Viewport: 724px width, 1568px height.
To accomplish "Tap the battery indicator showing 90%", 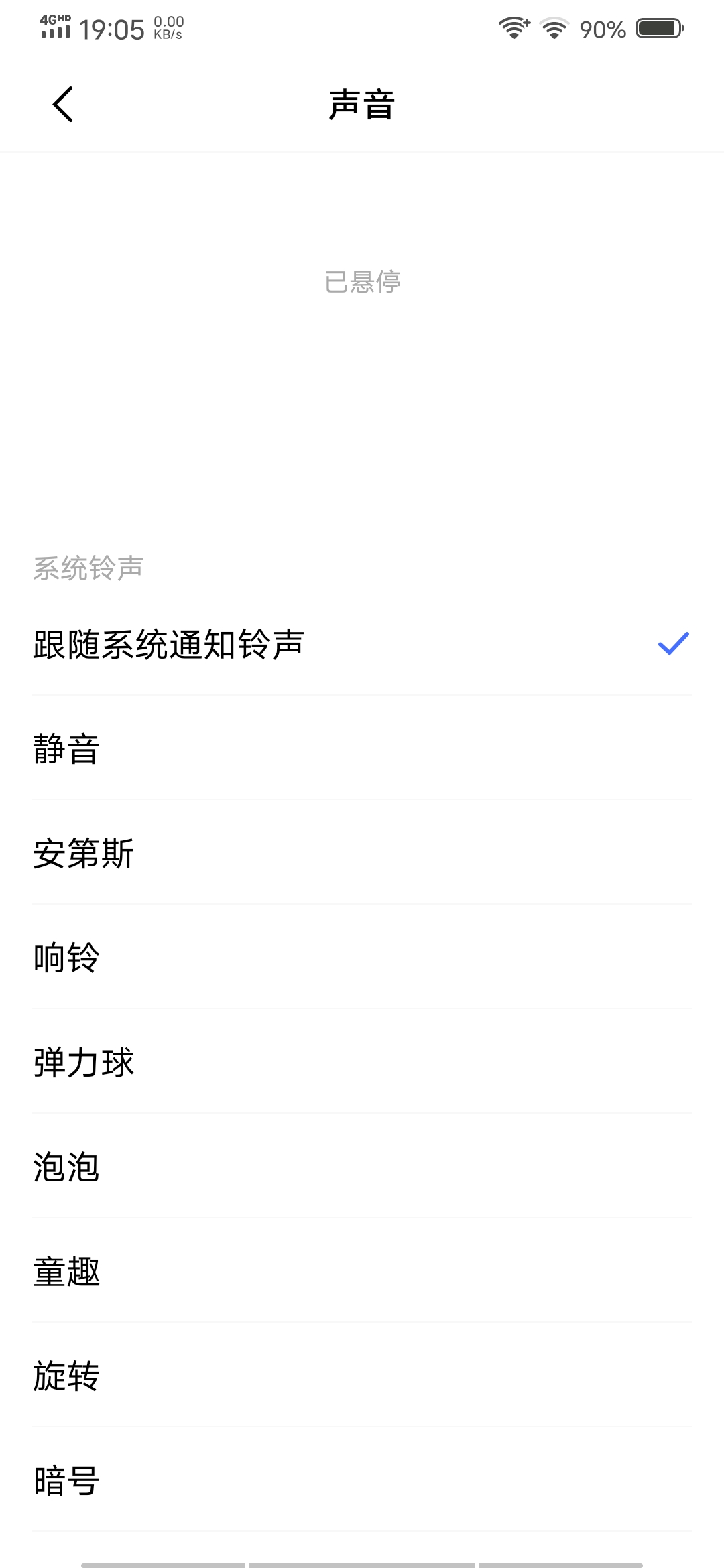I will tap(653, 29).
